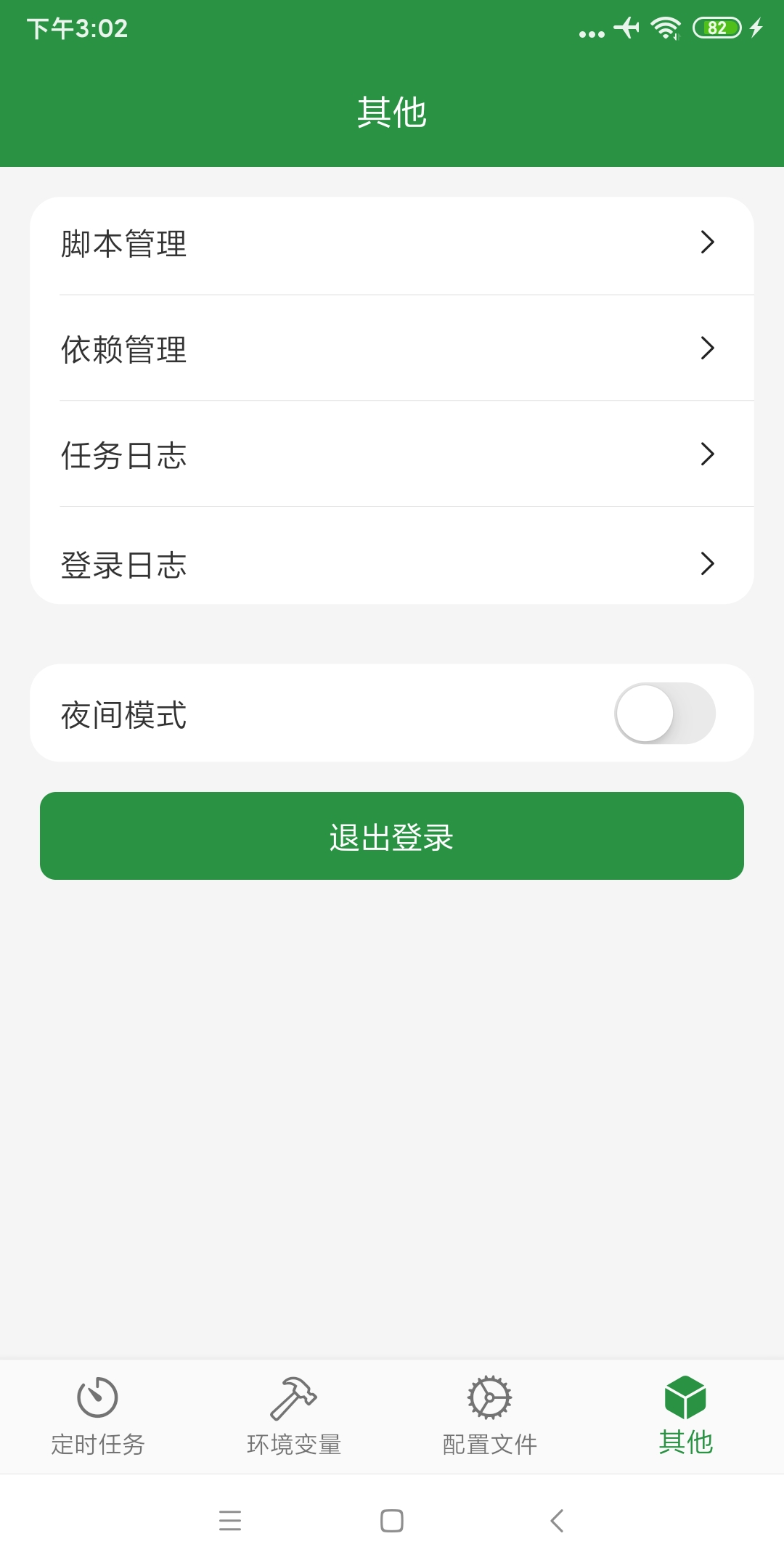Switch to the 定时任务 tab
784x1568 pixels.
click(x=98, y=1417)
